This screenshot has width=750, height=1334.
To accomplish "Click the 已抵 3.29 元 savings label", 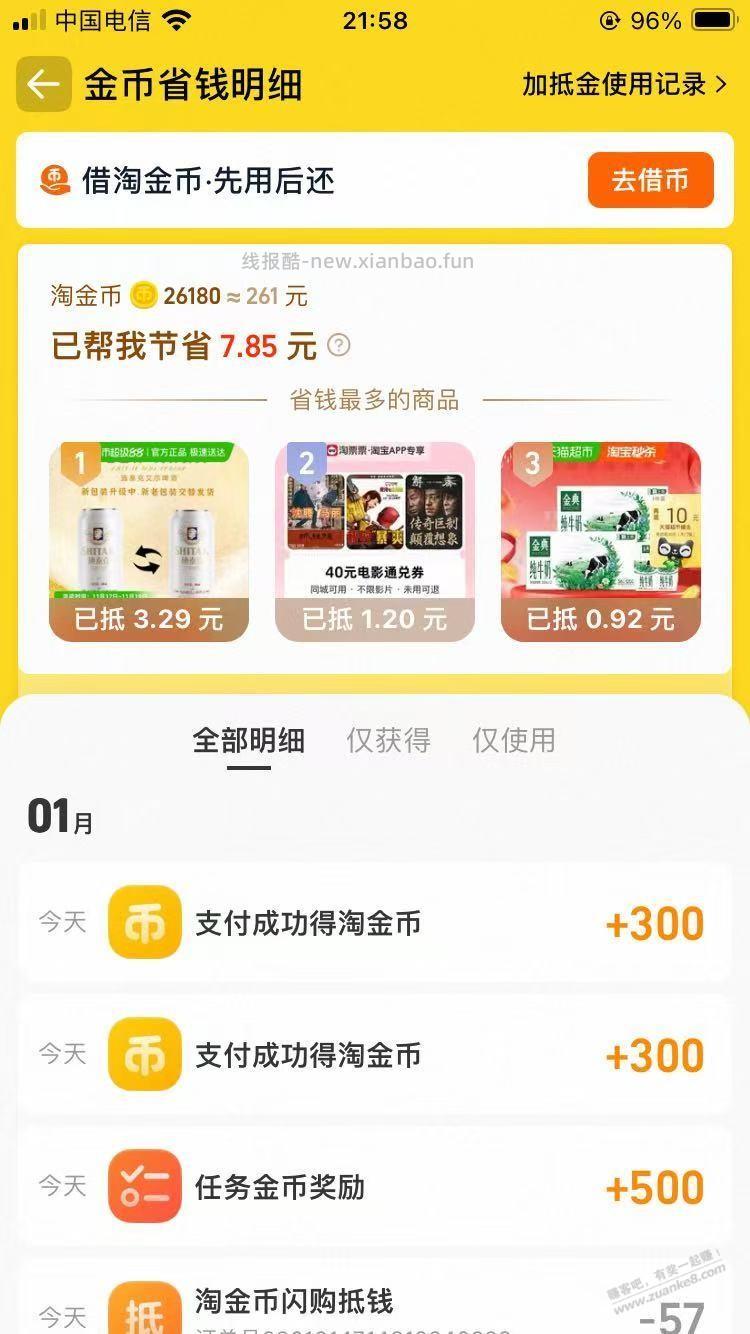I will [x=150, y=618].
